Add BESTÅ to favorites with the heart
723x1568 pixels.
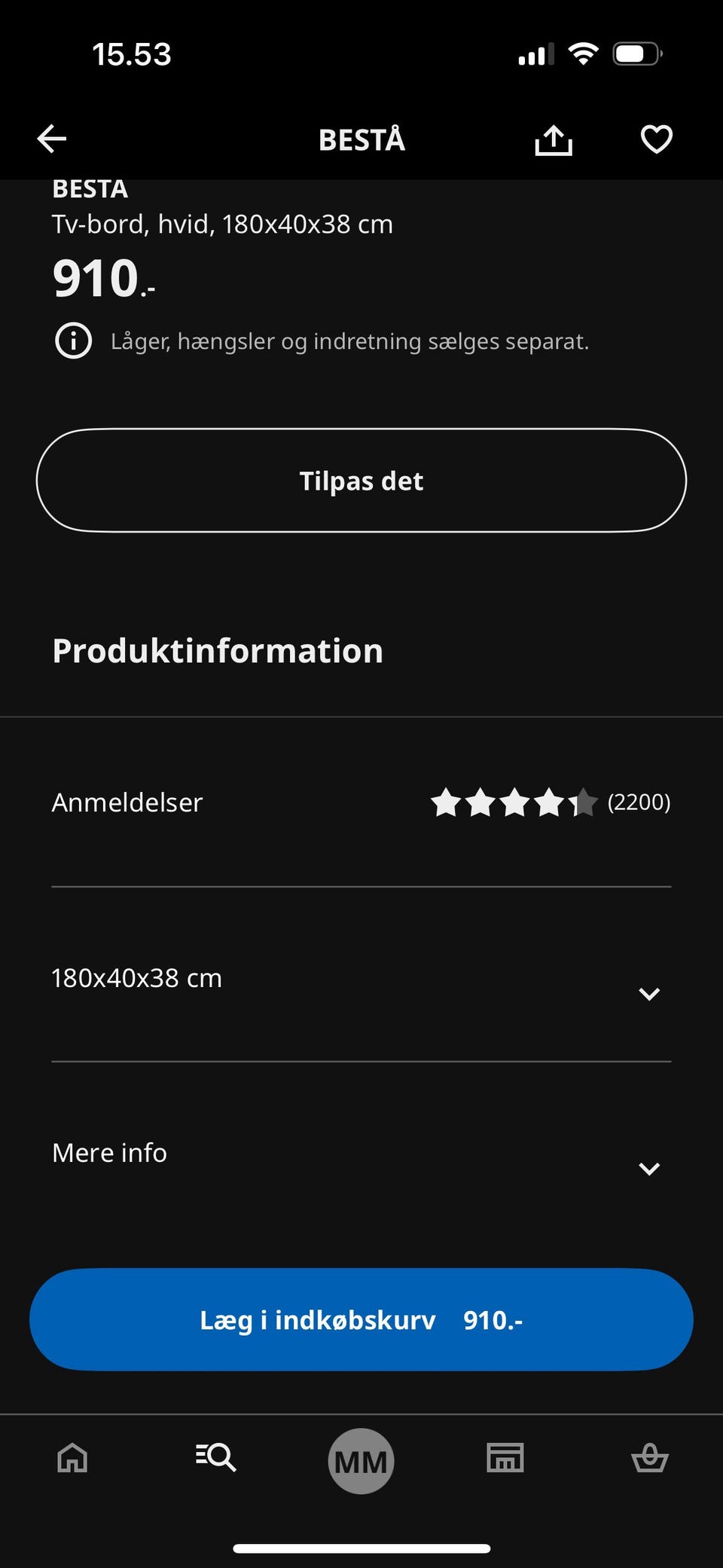coord(656,139)
